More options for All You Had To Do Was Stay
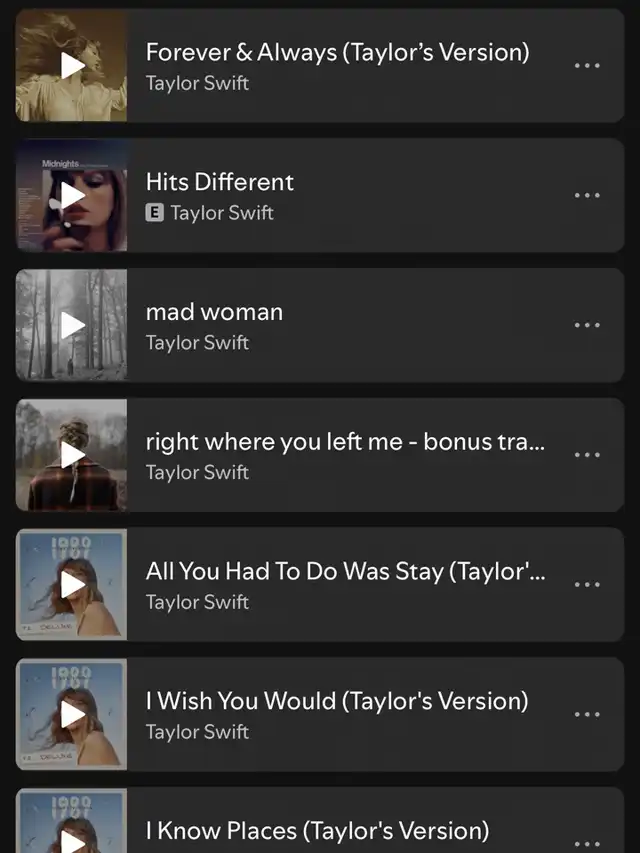The width and height of the screenshot is (640, 853). point(587,585)
